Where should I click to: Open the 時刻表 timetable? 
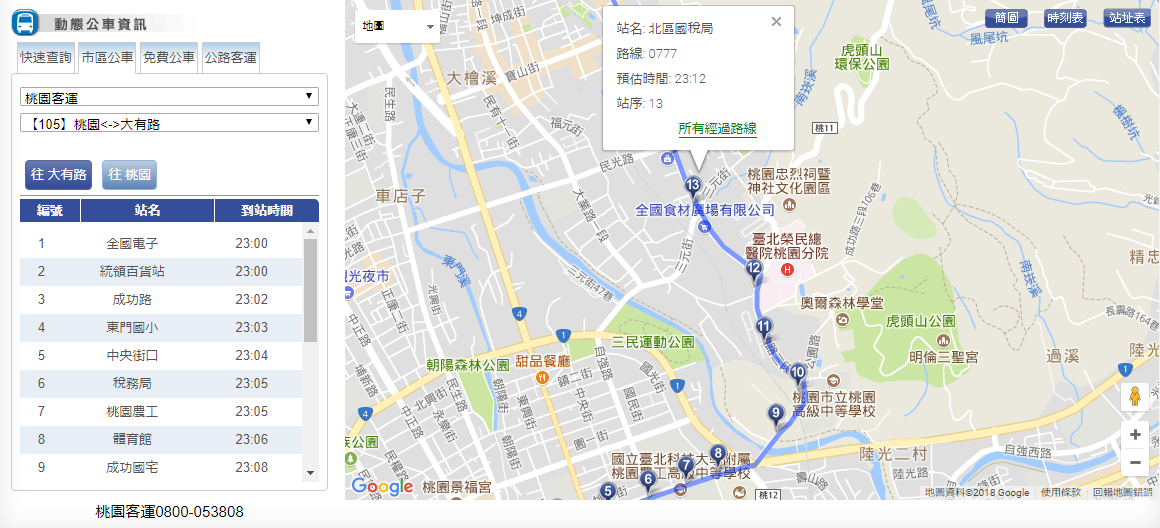tap(1065, 18)
